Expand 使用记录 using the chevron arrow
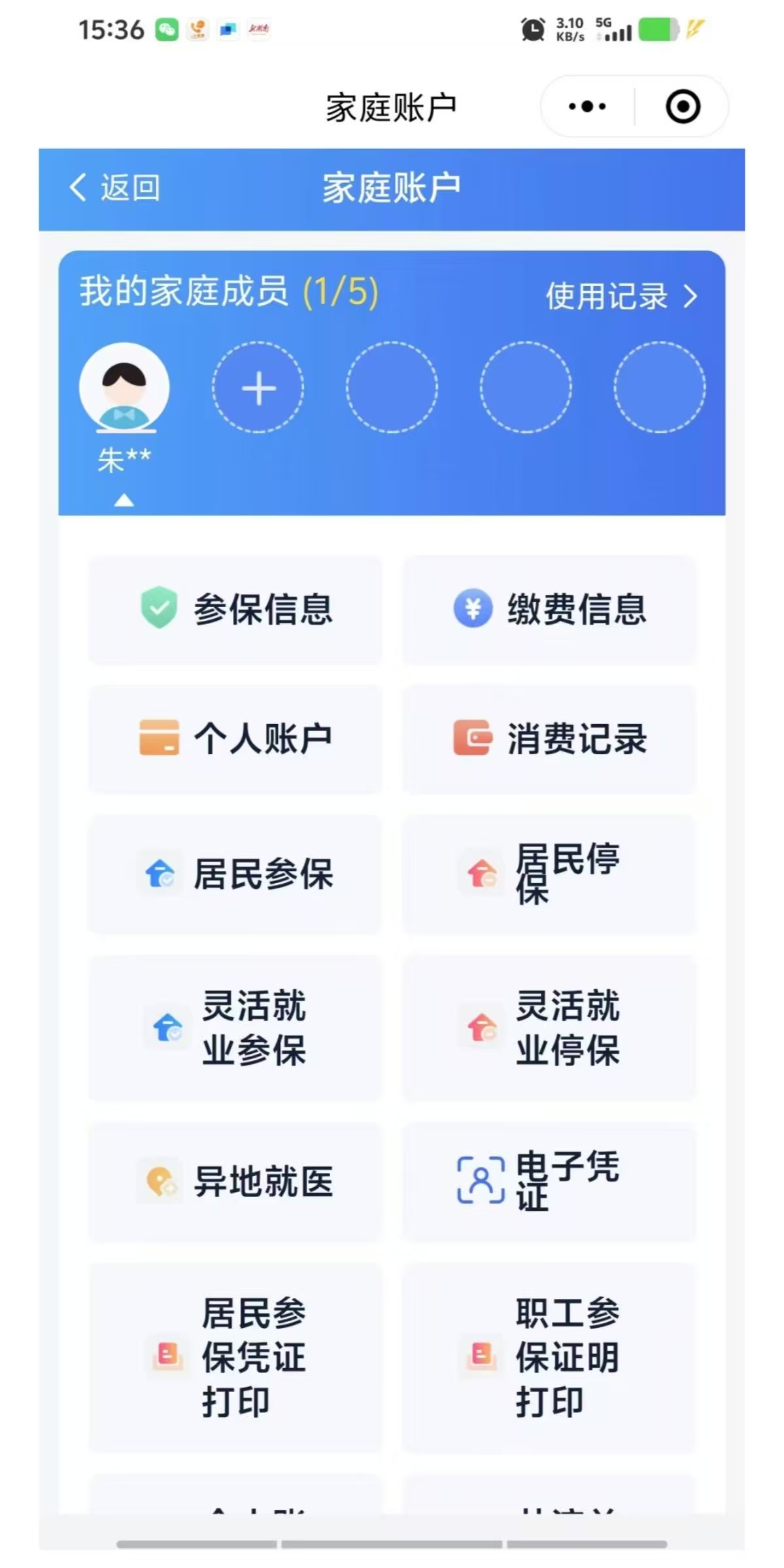784x1568 pixels. [689, 298]
